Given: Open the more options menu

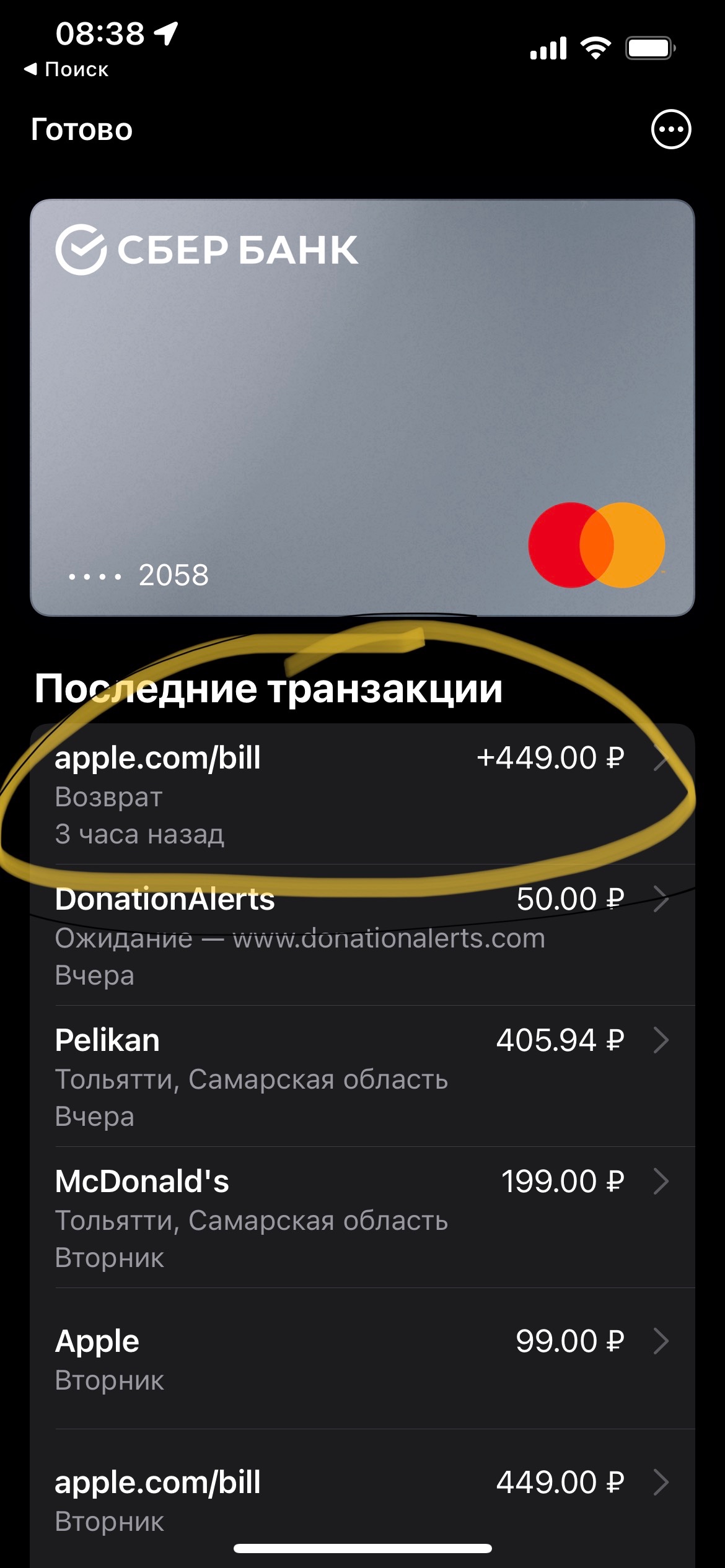Looking at the screenshot, I should [x=670, y=129].
